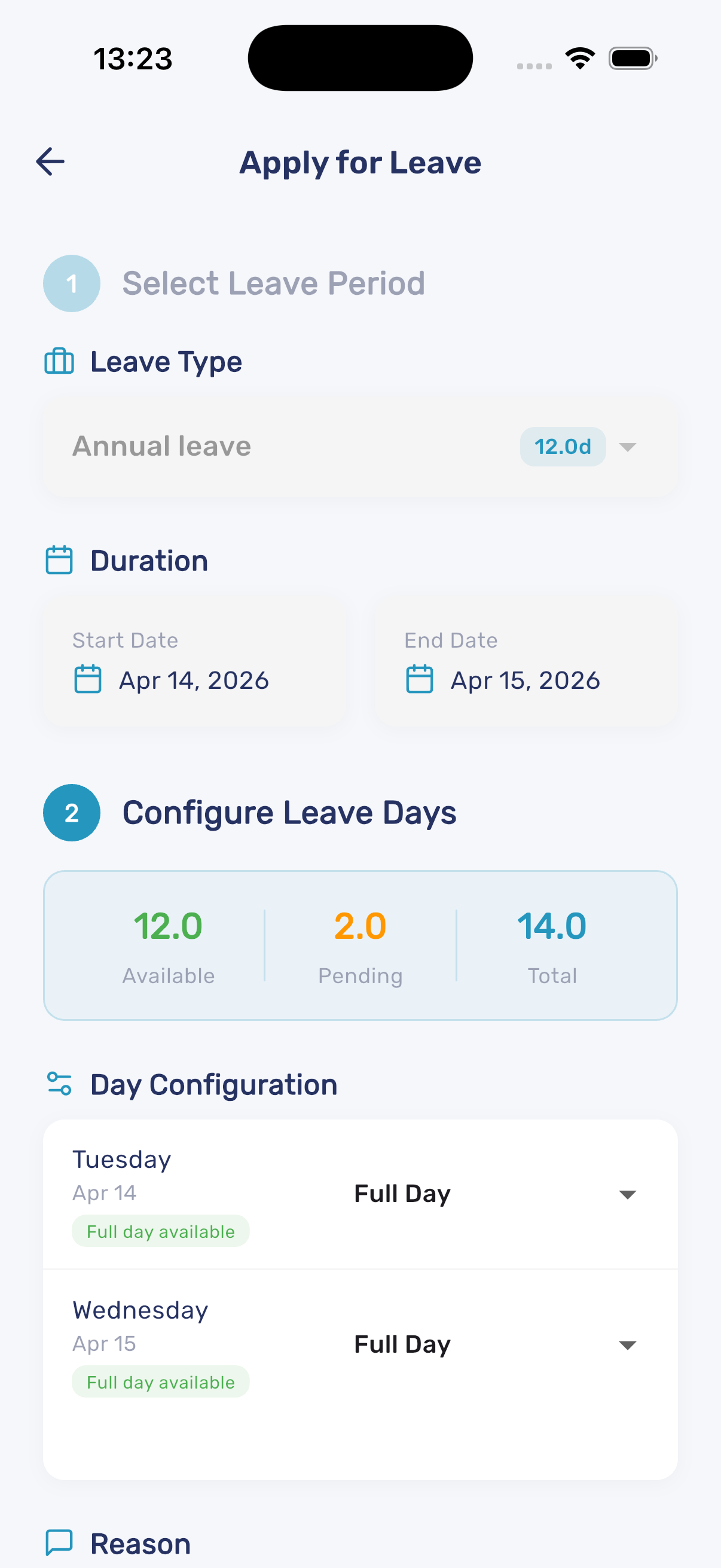Select the 12.0d balance chip on Annual leave
Image resolution: width=721 pixels, height=1568 pixels.
[561, 446]
